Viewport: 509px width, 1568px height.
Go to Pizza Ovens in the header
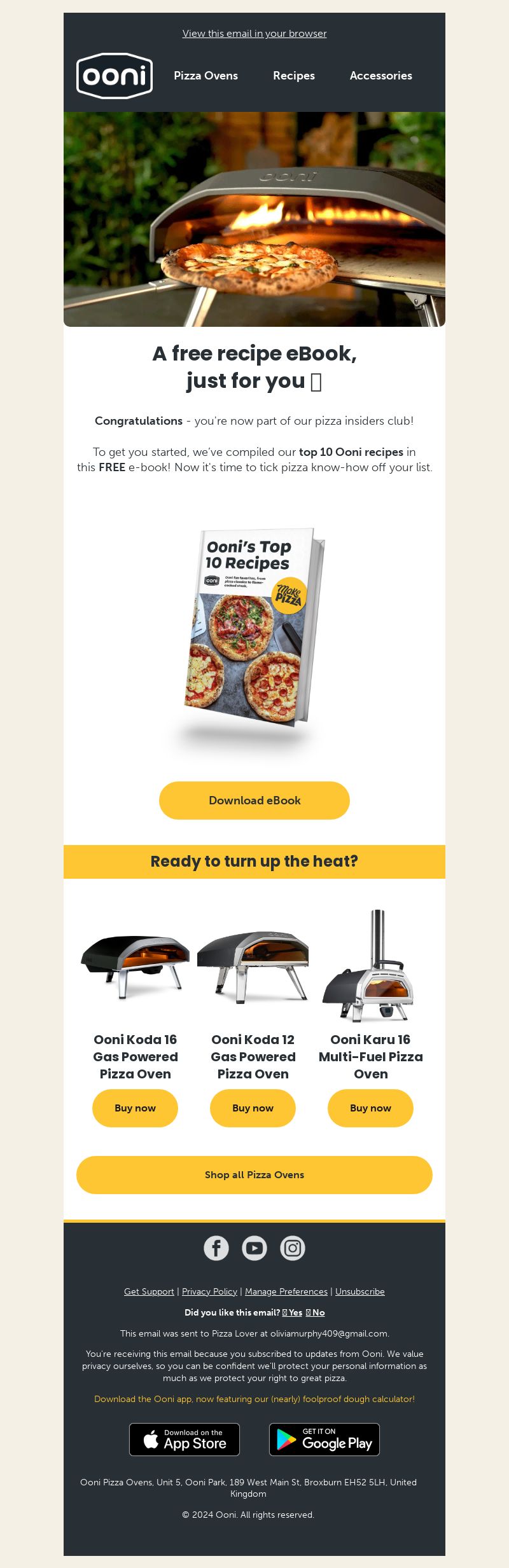click(206, 76)
